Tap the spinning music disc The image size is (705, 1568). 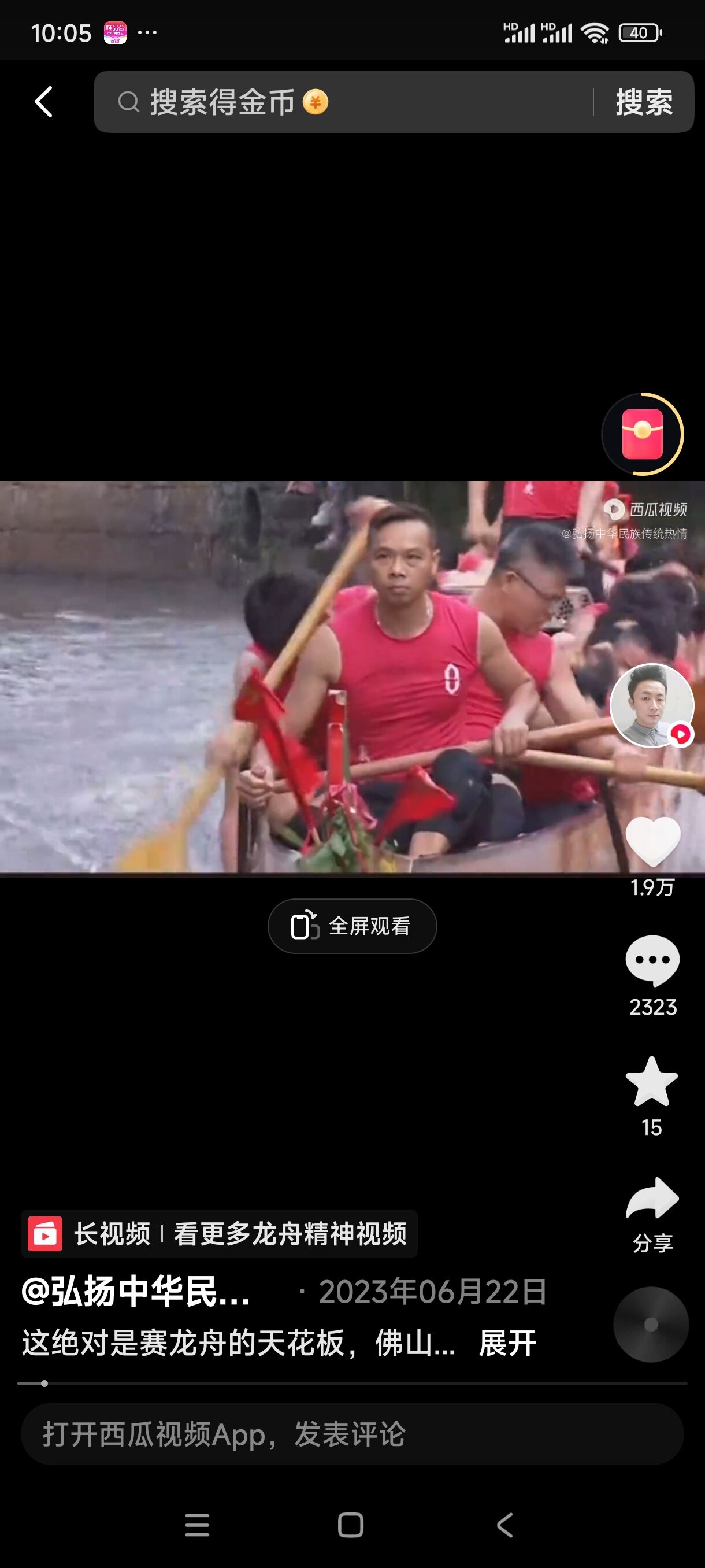pyautogui.click(x=650, y=1324)
